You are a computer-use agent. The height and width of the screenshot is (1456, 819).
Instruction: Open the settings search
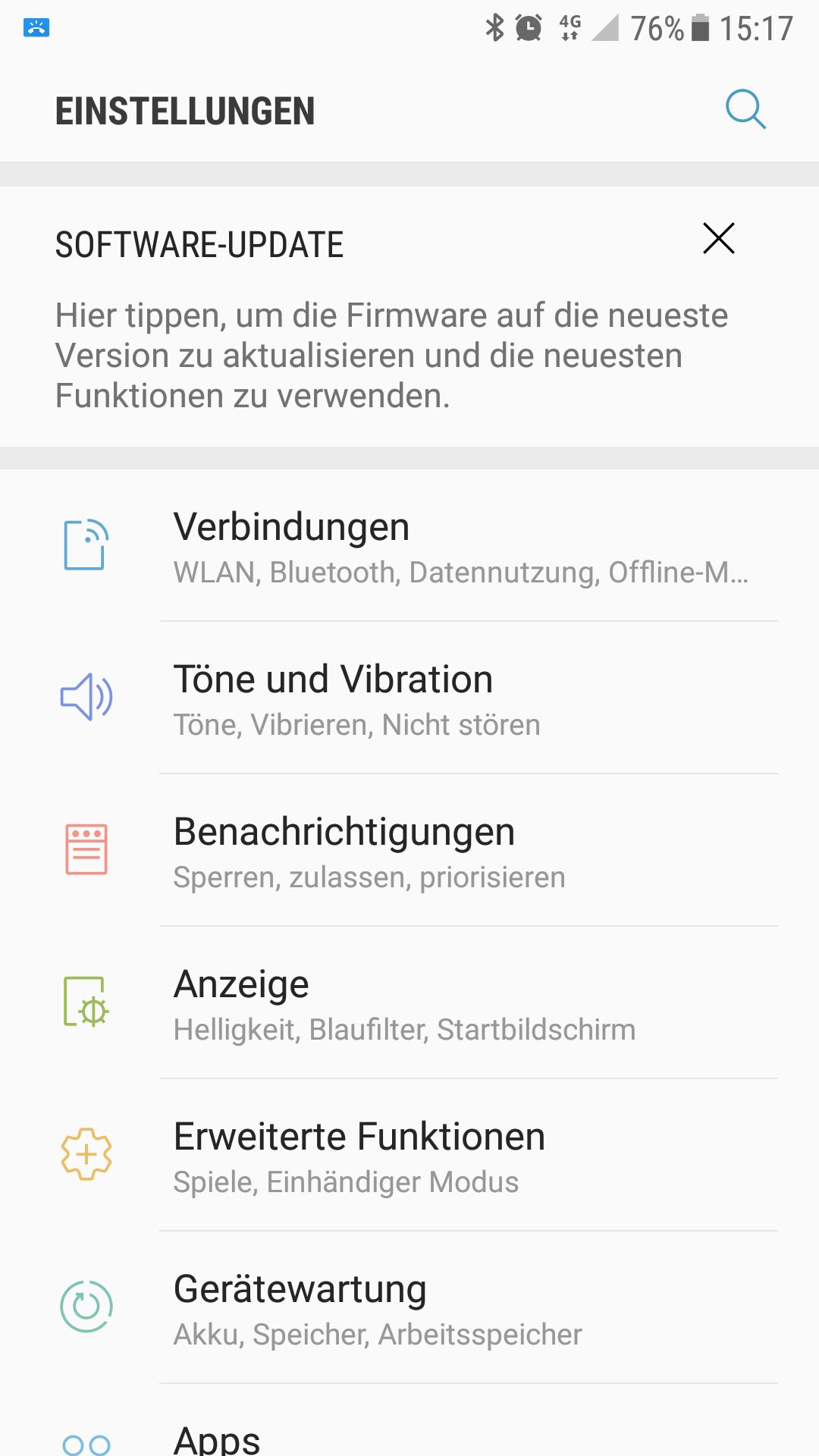[745, 110]
